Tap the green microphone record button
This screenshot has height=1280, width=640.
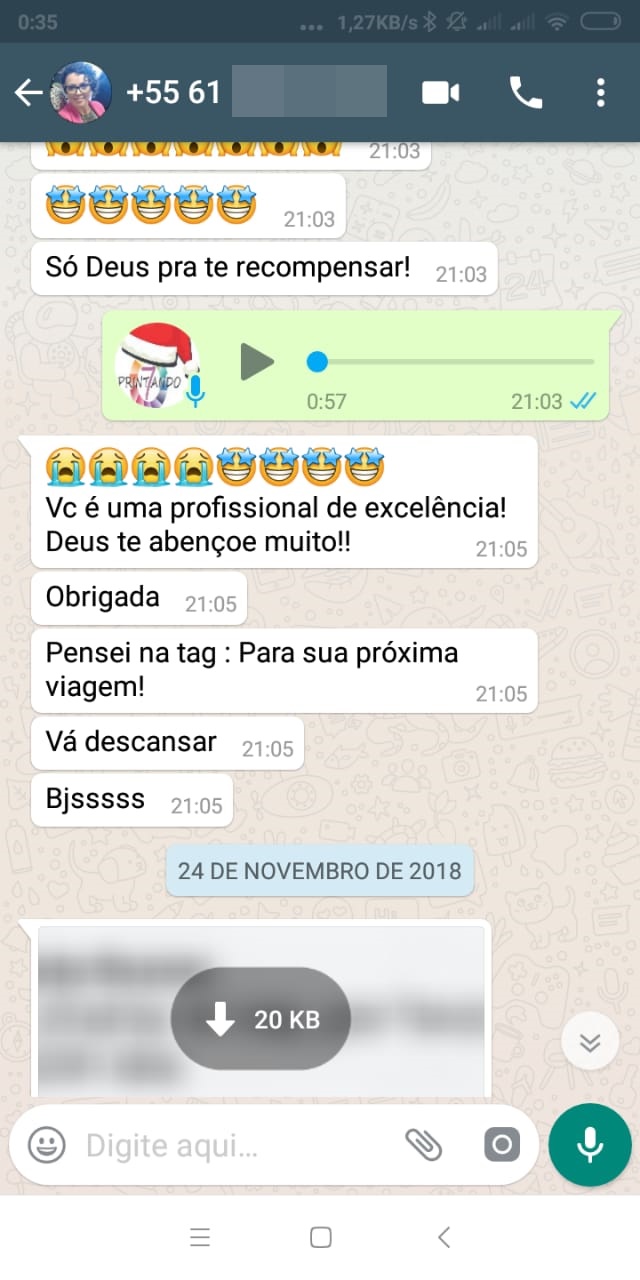pos(590,1145)
